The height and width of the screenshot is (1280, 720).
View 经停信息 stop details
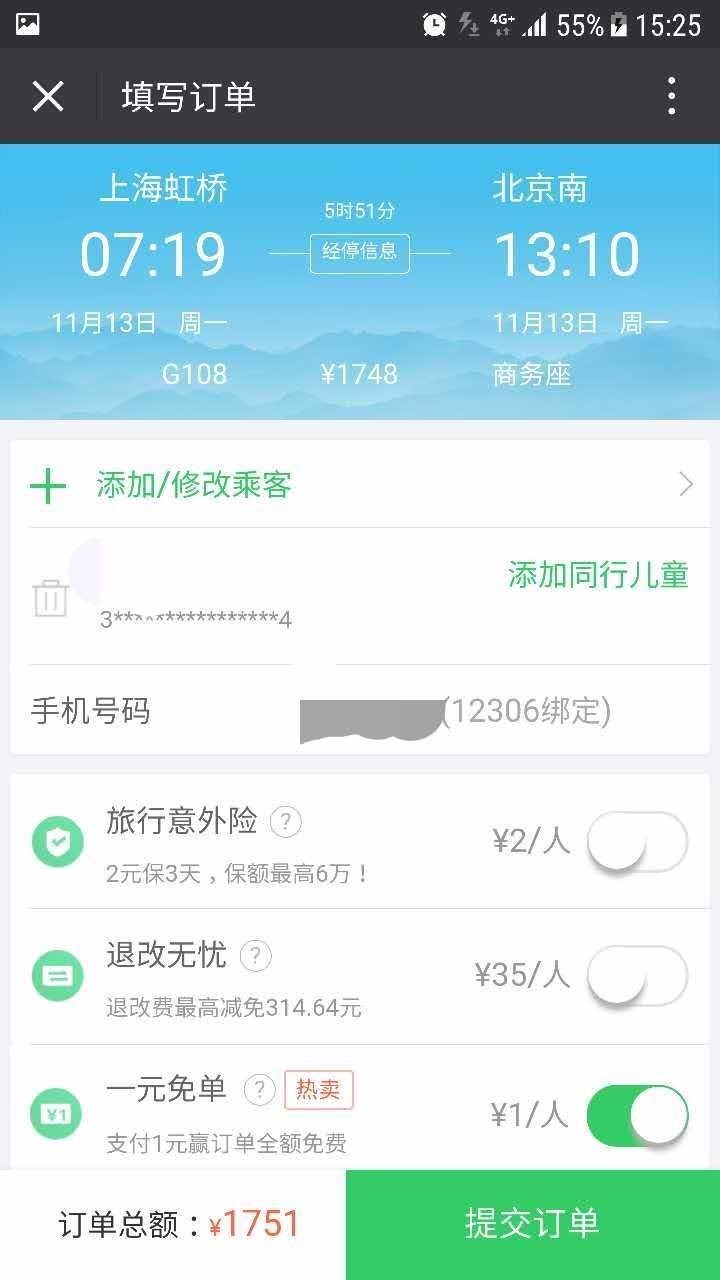pyautogui.click(x=360, y=251)
